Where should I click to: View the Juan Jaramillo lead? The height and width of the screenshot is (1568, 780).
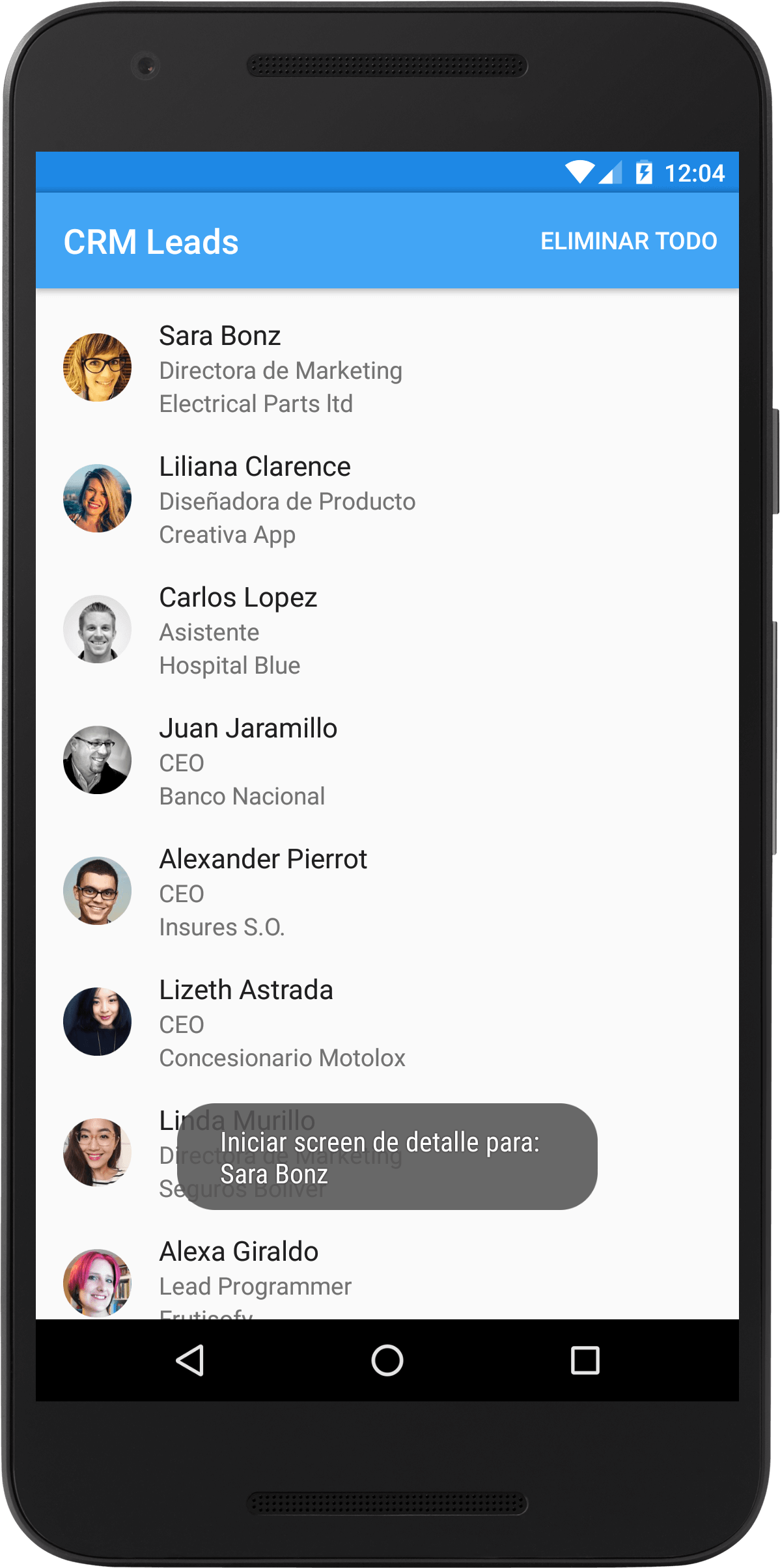pyautogui.click(x=387, y=761)
